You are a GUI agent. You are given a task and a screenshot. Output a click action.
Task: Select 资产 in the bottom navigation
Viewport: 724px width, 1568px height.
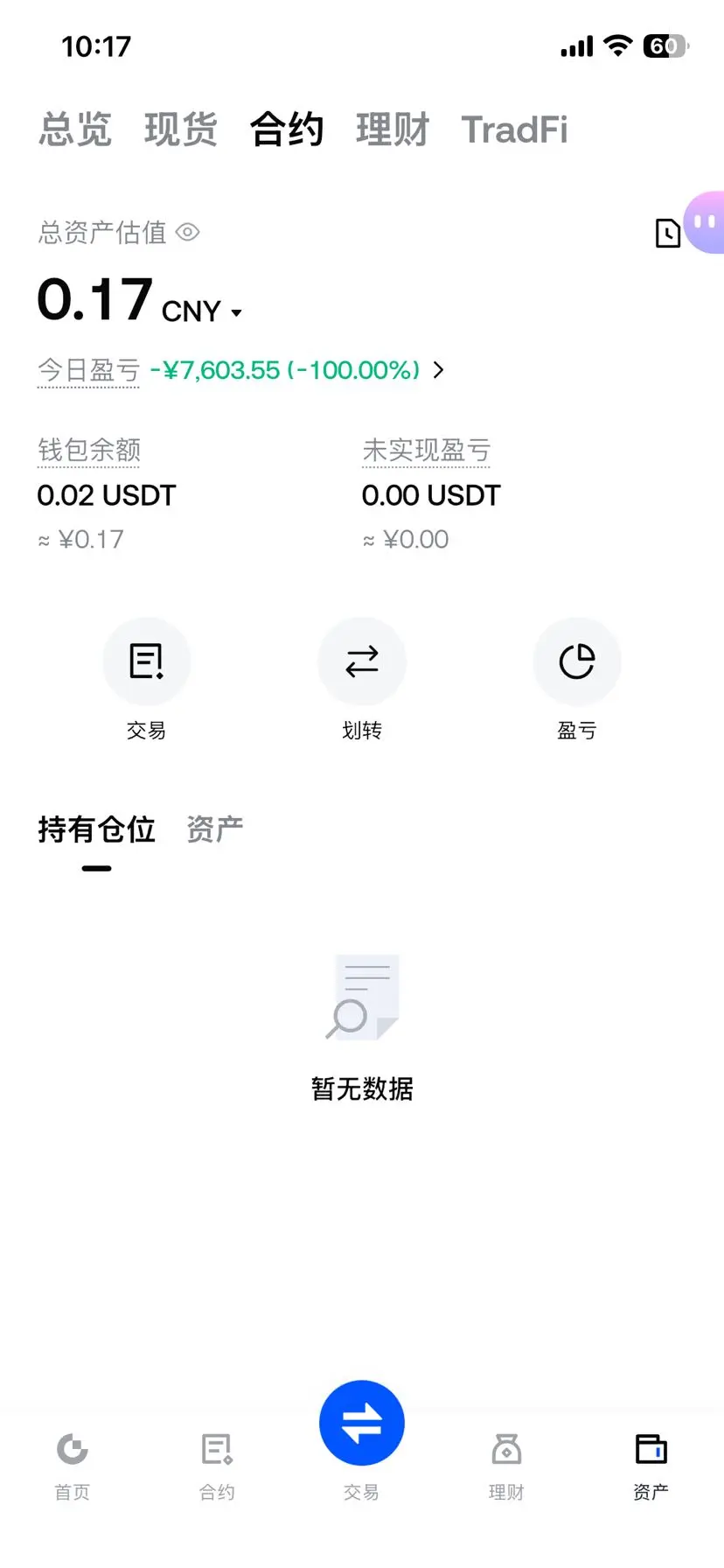651,1465
